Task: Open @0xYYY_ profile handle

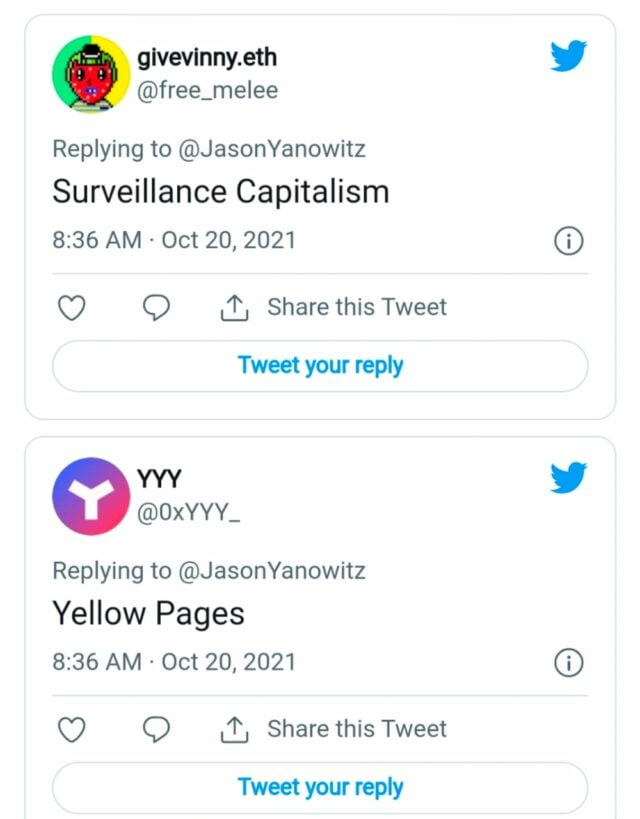Action: pos(188,513)
